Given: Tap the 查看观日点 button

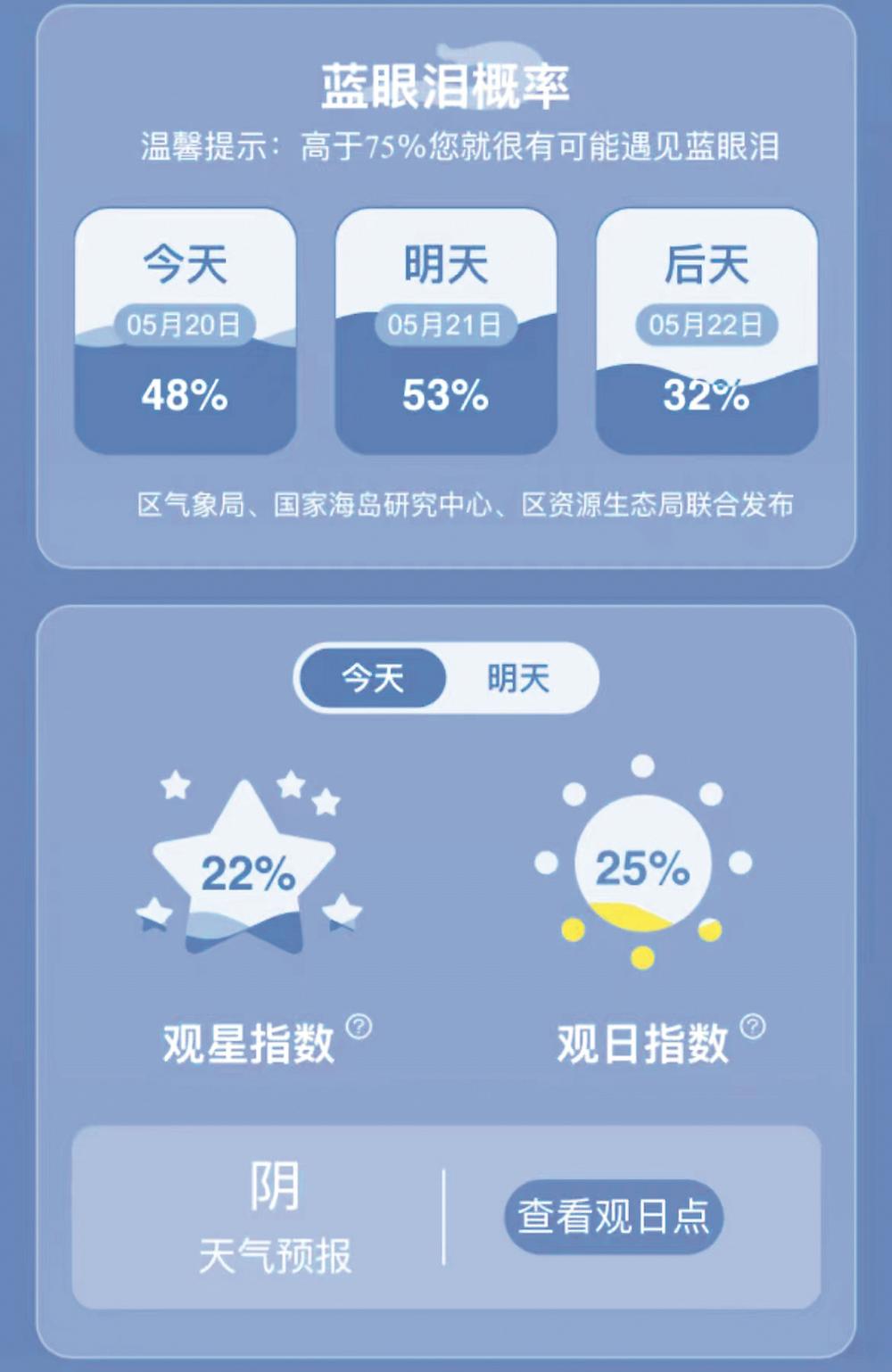Looking at the screenshot, I should (614, 1217).
